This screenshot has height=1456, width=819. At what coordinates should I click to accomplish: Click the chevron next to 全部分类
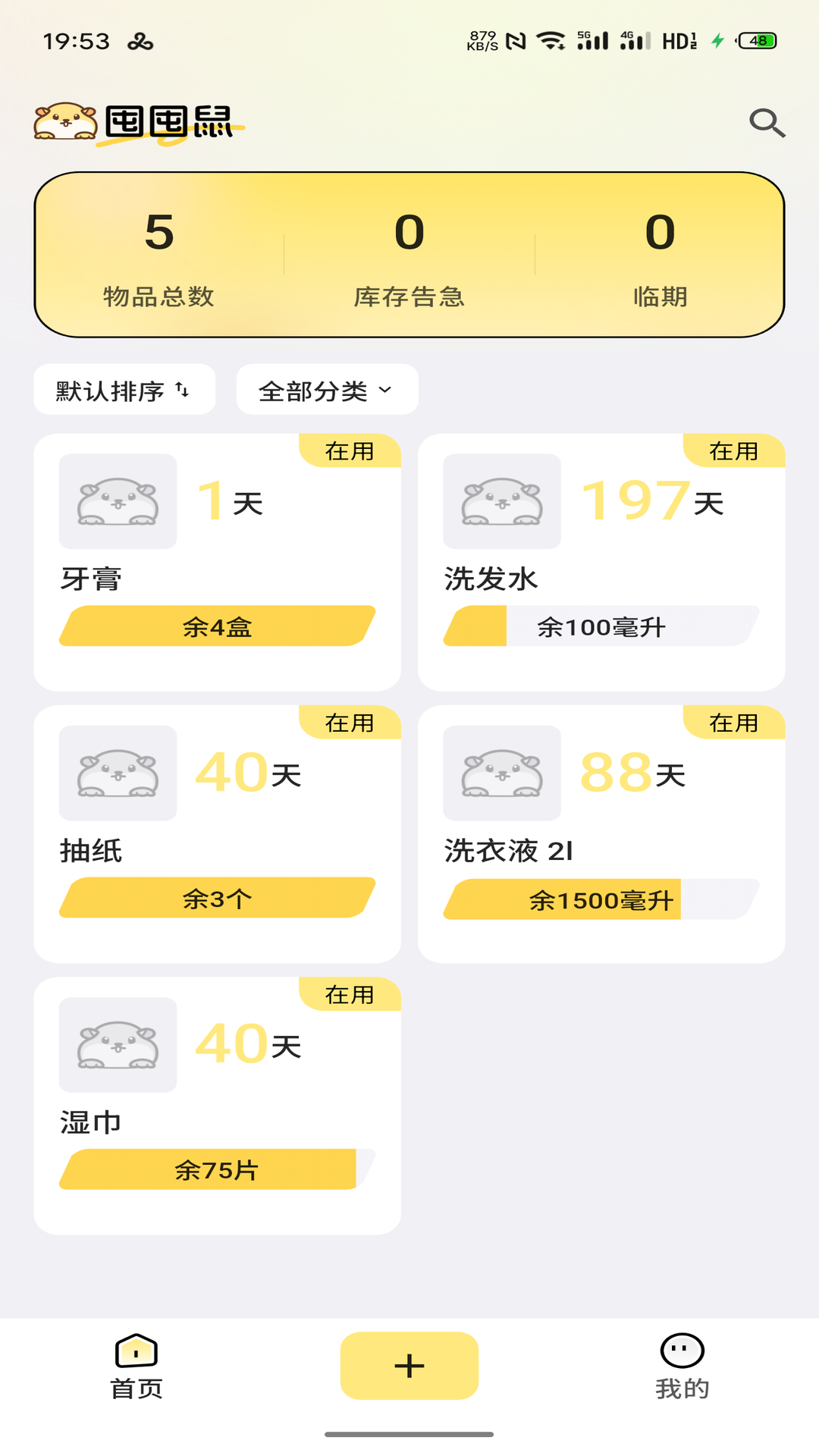point(385,390)
